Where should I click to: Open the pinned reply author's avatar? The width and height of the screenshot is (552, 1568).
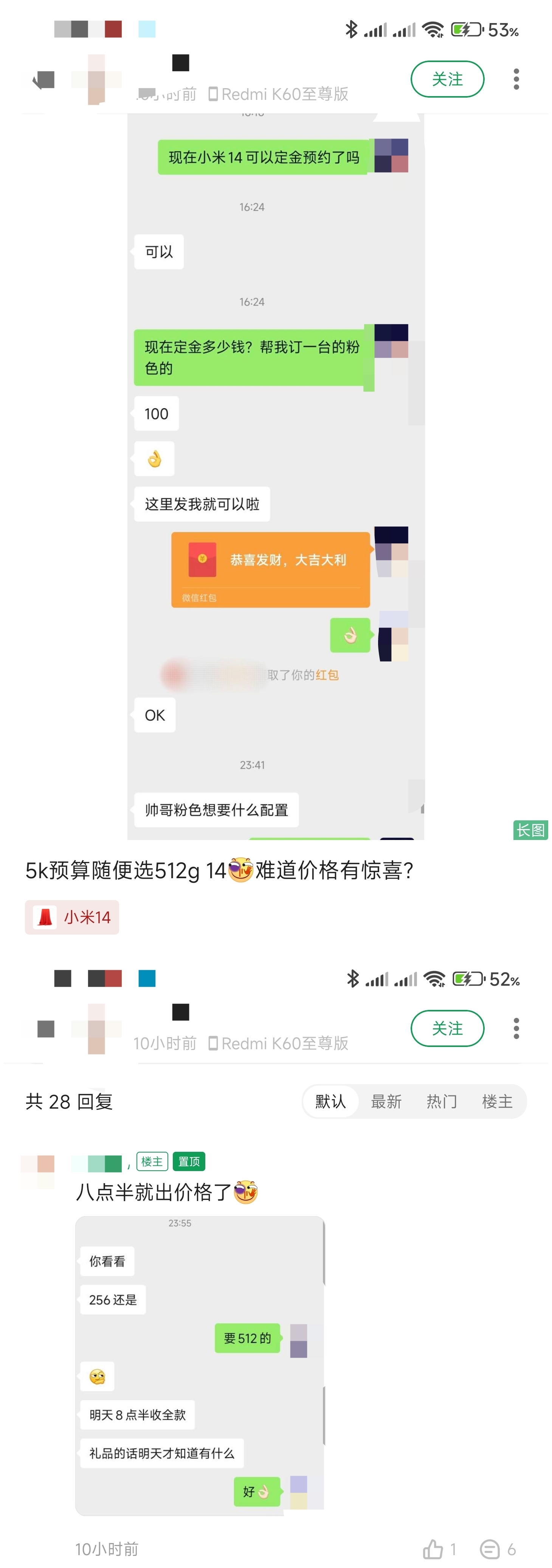click(x=38, y=1171)
